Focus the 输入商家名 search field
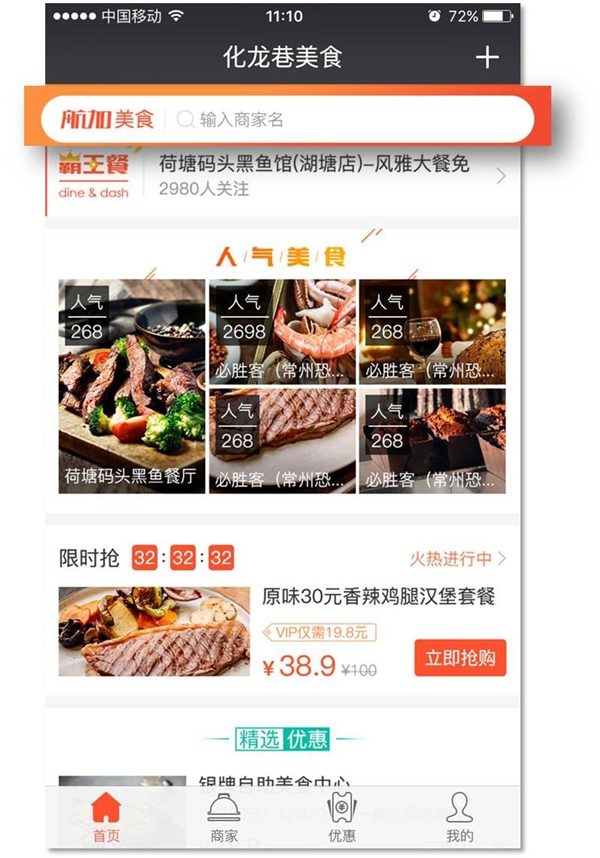Viewport: 600px width, 858px height. coord(340,120)
